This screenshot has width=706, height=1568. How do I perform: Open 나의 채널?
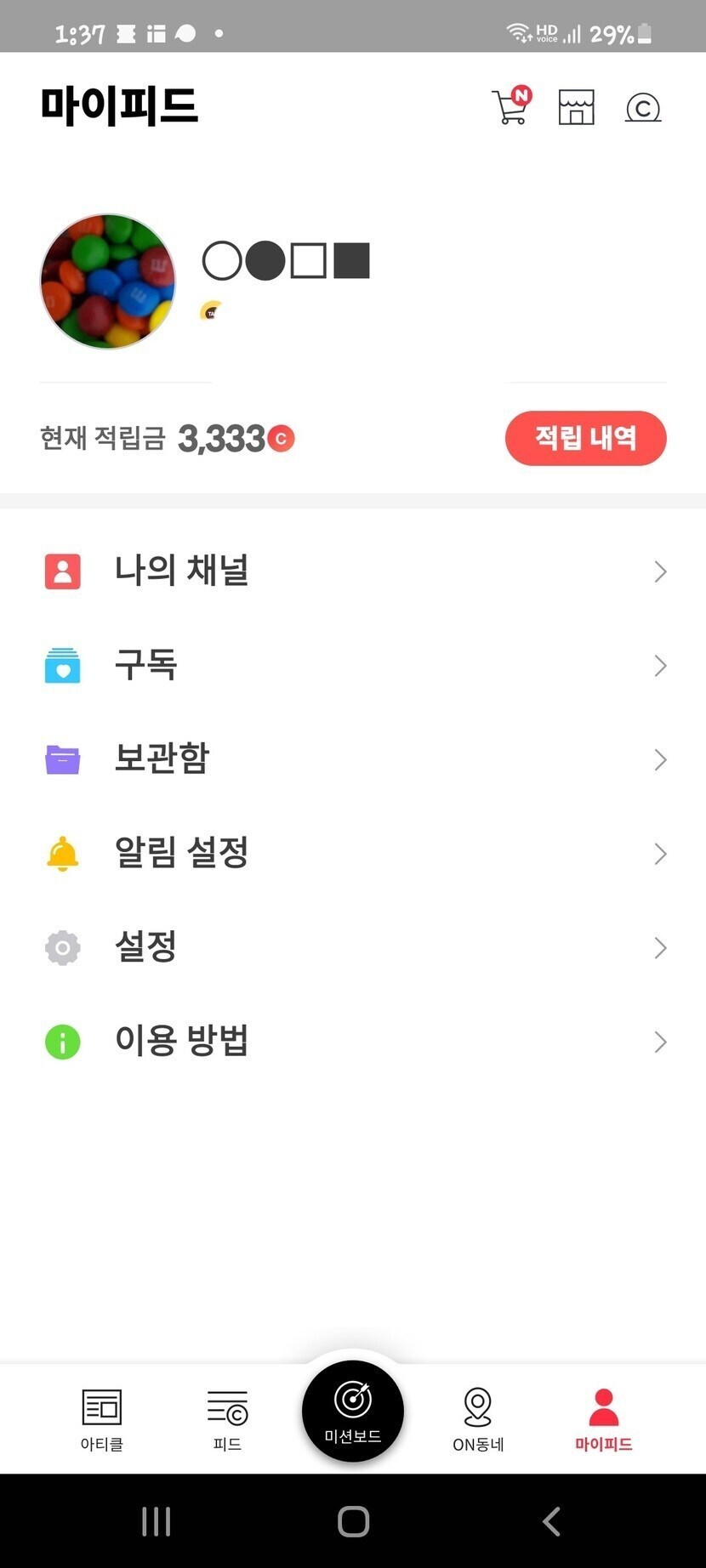[353, 571]
